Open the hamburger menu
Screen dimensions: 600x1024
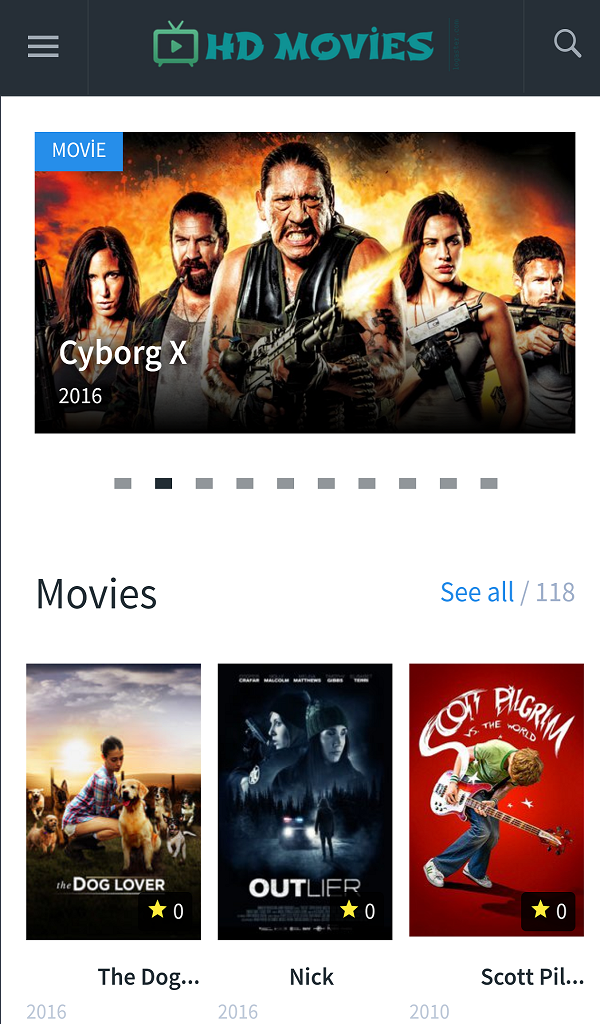43,47
